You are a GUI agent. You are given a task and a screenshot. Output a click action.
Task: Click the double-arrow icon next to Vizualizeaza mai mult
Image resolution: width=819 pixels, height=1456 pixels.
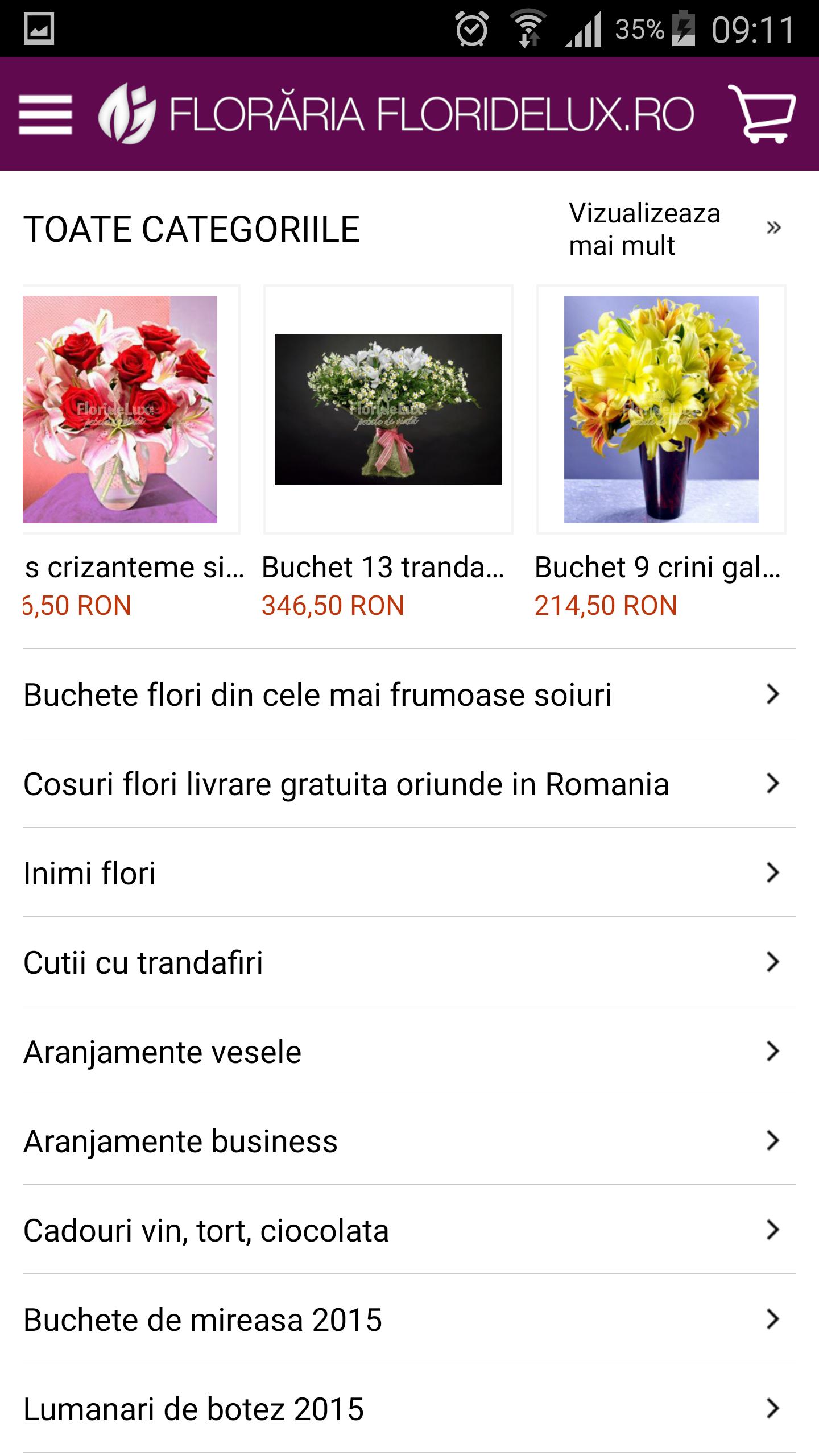[x=773, y=227]
